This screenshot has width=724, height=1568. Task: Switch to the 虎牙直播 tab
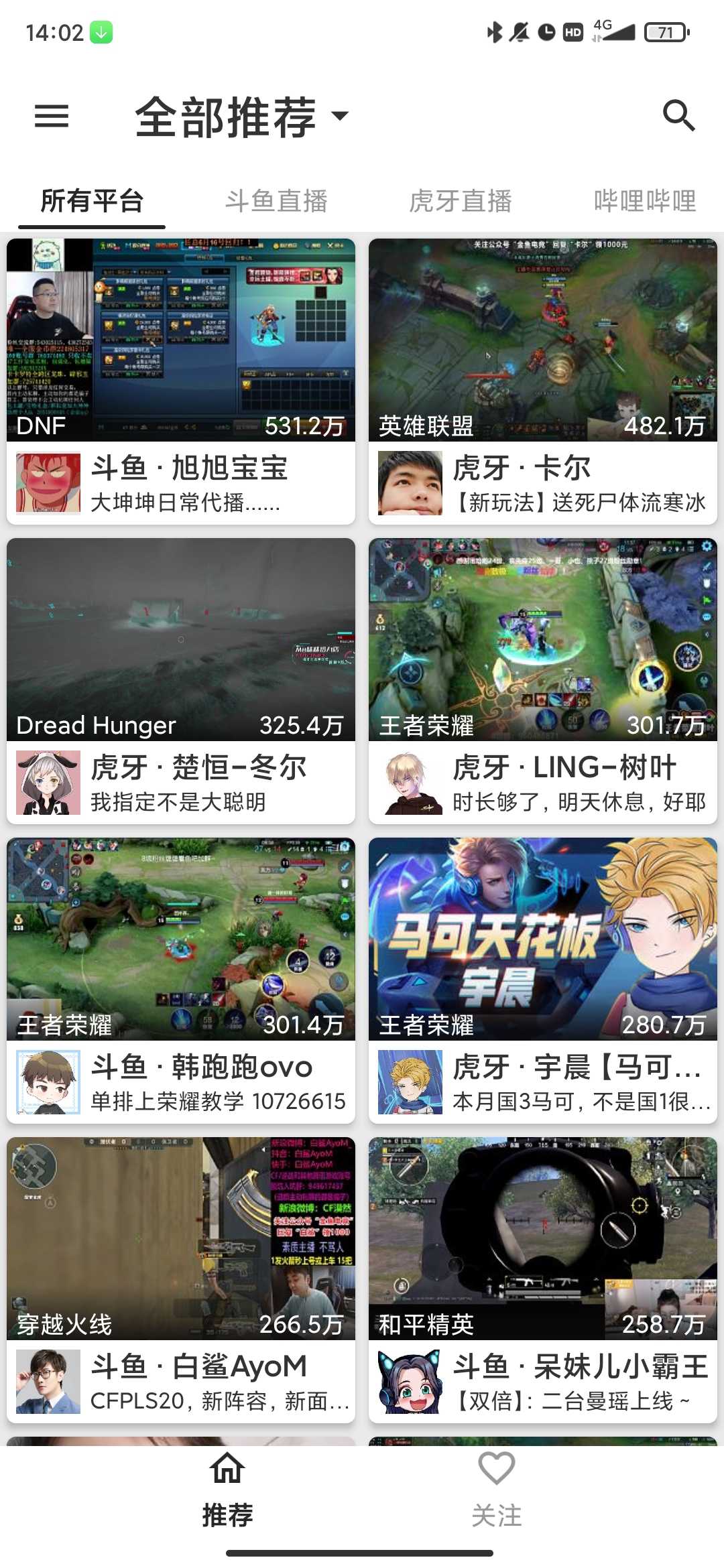click(461, 201)
